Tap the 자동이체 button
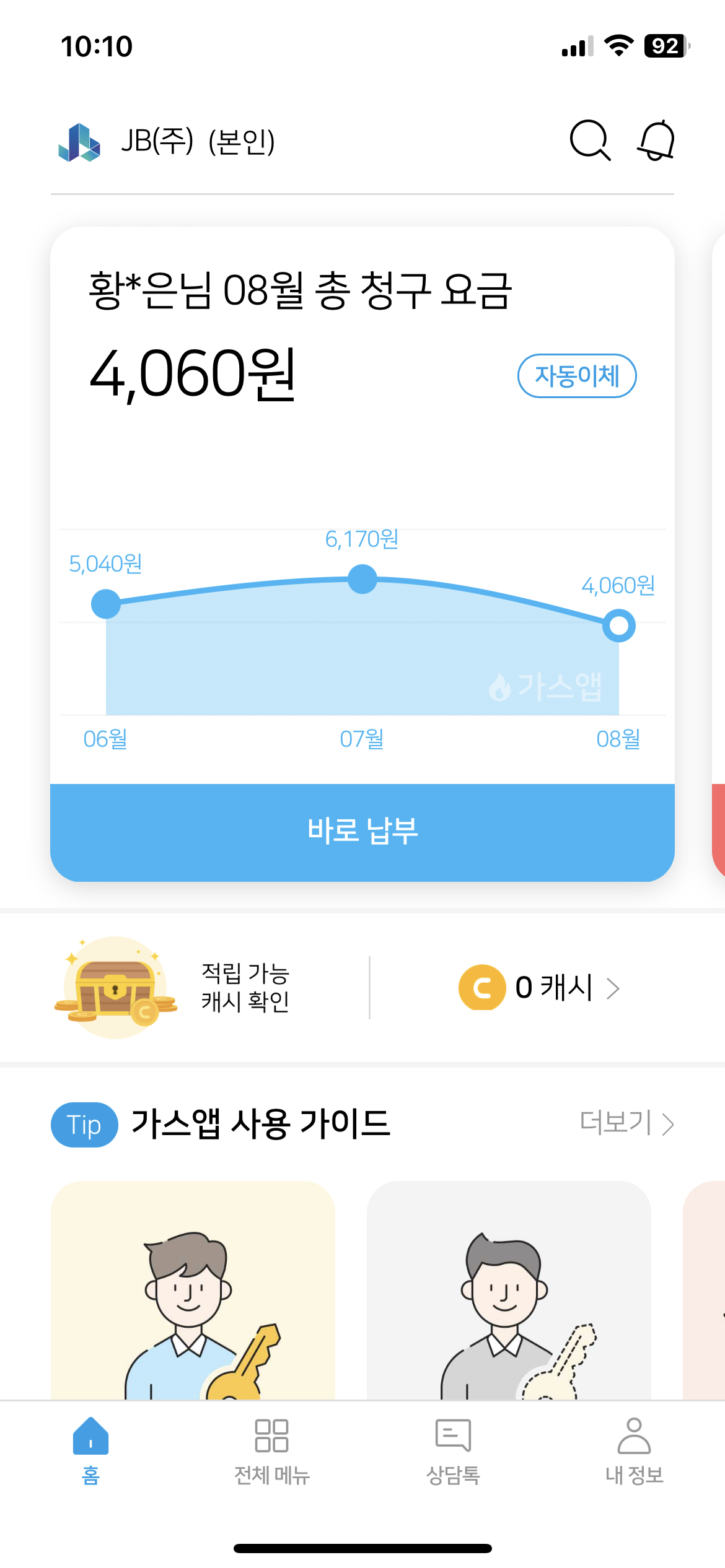This screenshot has width=725, height=1568. click(x=576, y=376)
